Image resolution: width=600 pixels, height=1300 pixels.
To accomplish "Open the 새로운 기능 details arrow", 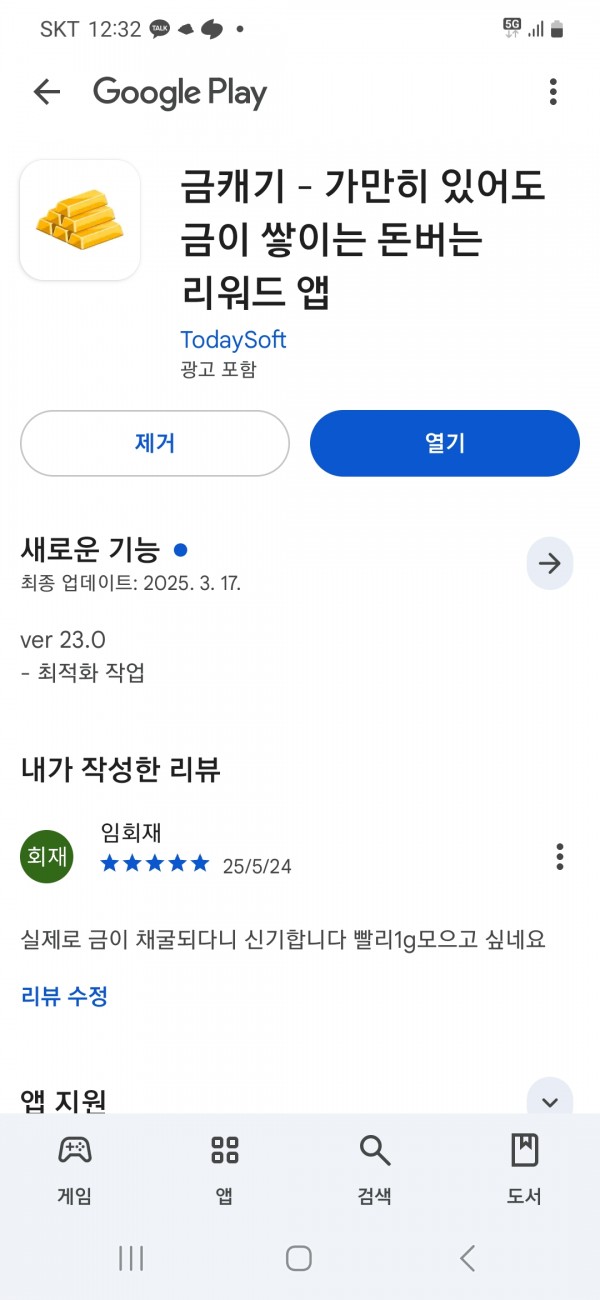I will tap(550, 563).
